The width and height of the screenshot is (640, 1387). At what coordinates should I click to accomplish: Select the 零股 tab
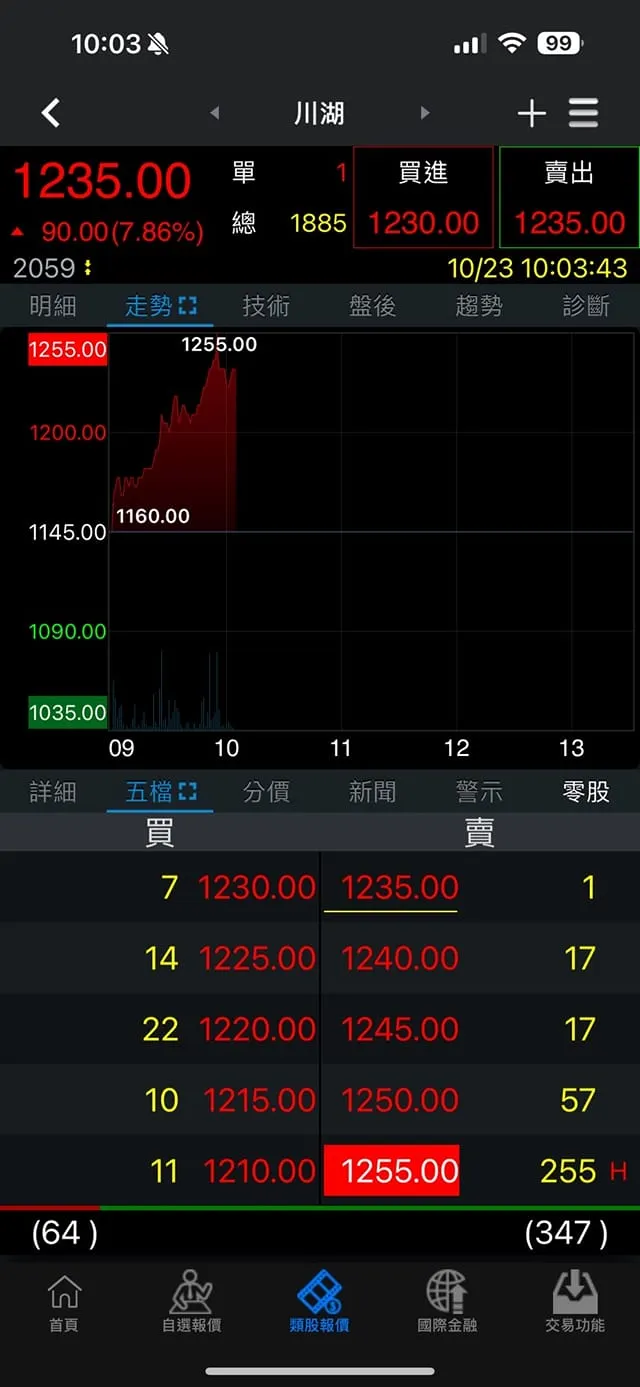pos(586,792)
